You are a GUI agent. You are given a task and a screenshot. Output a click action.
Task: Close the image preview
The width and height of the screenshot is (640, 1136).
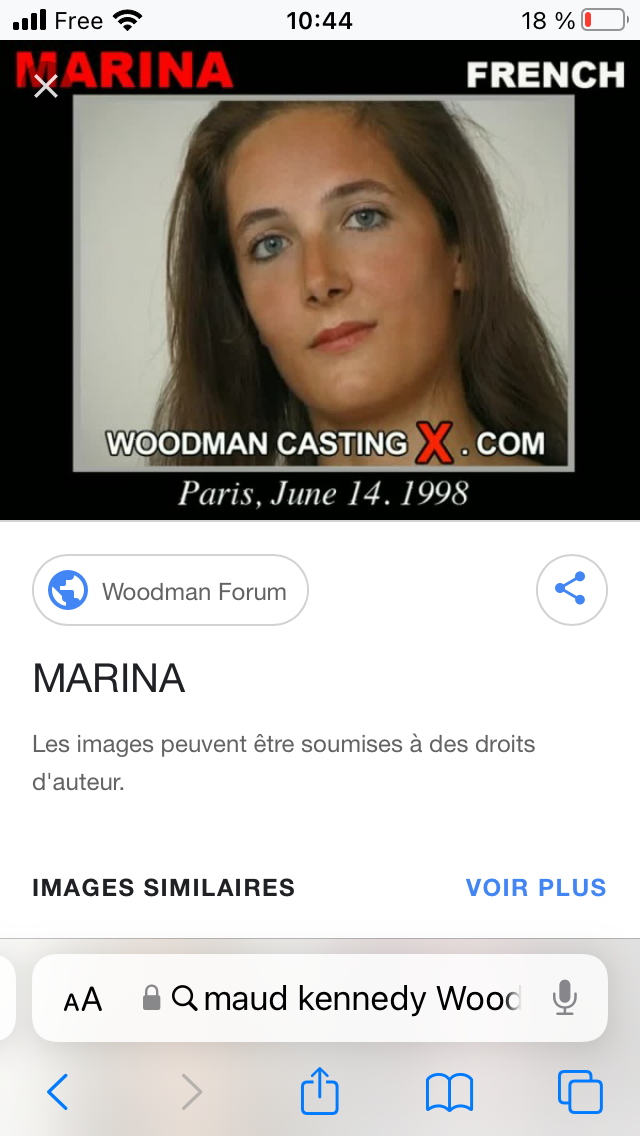click(x=45, y=86)
